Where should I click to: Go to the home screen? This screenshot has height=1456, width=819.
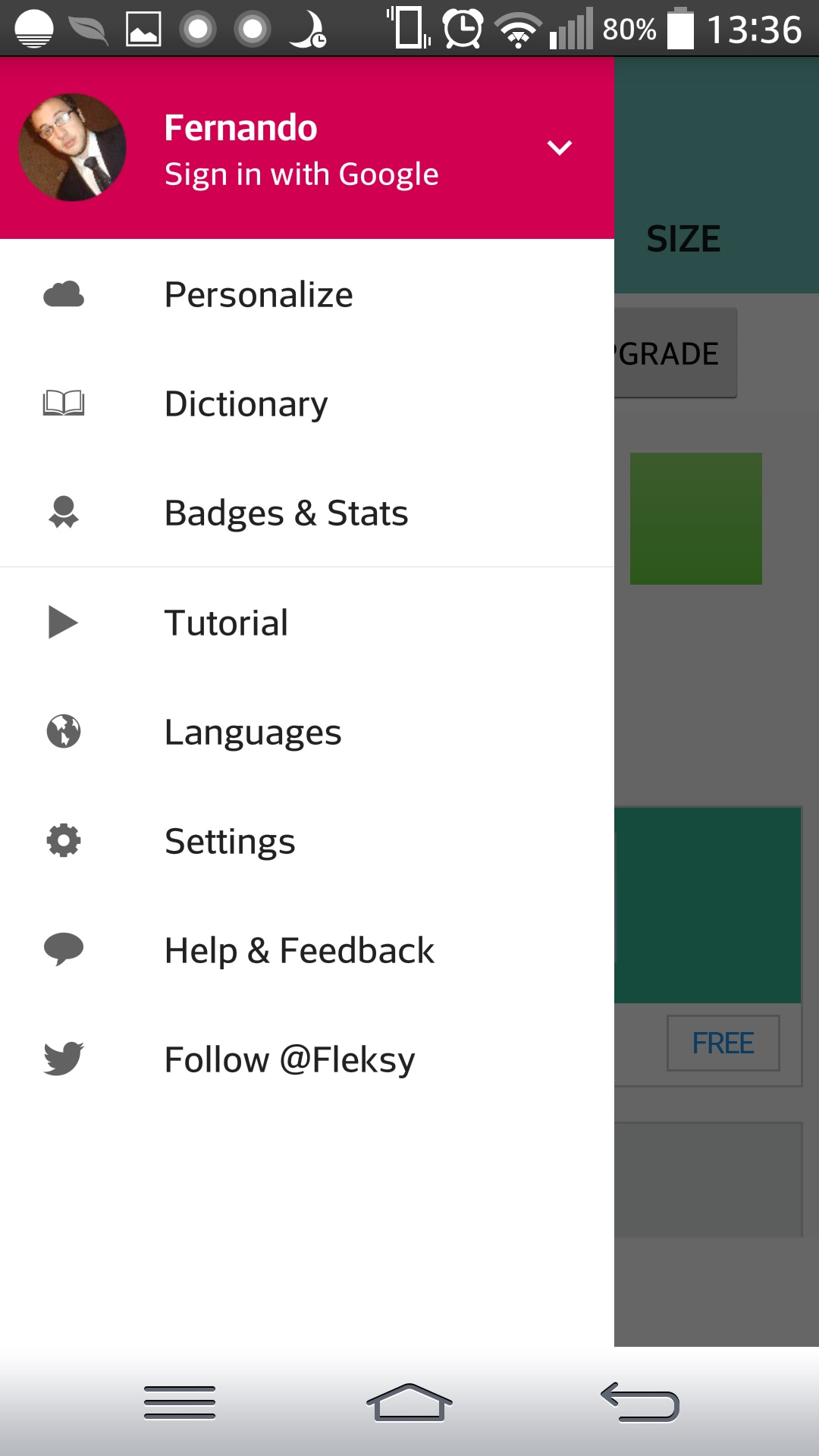(409, 1402)
